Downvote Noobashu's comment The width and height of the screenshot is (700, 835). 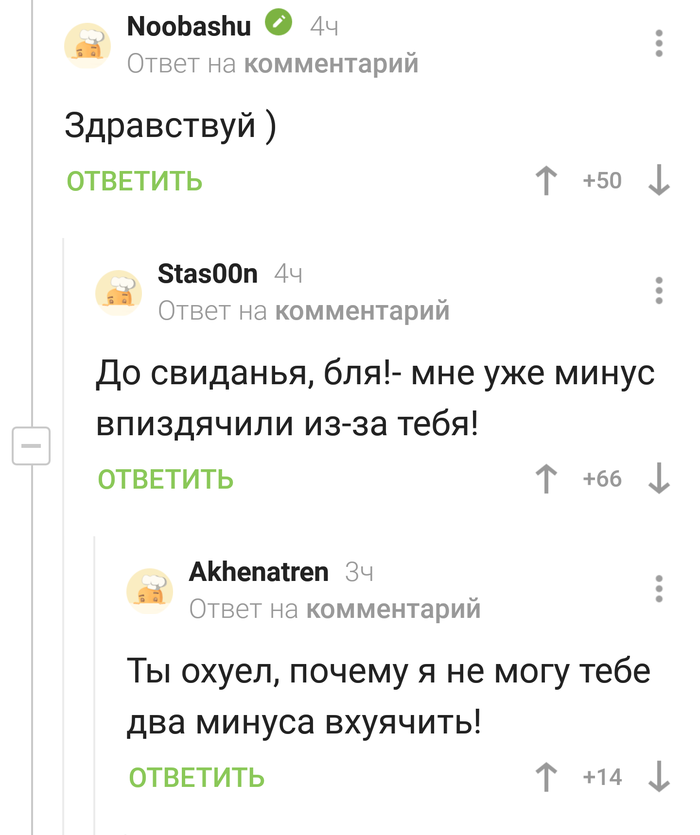click(x=658, y=181)
